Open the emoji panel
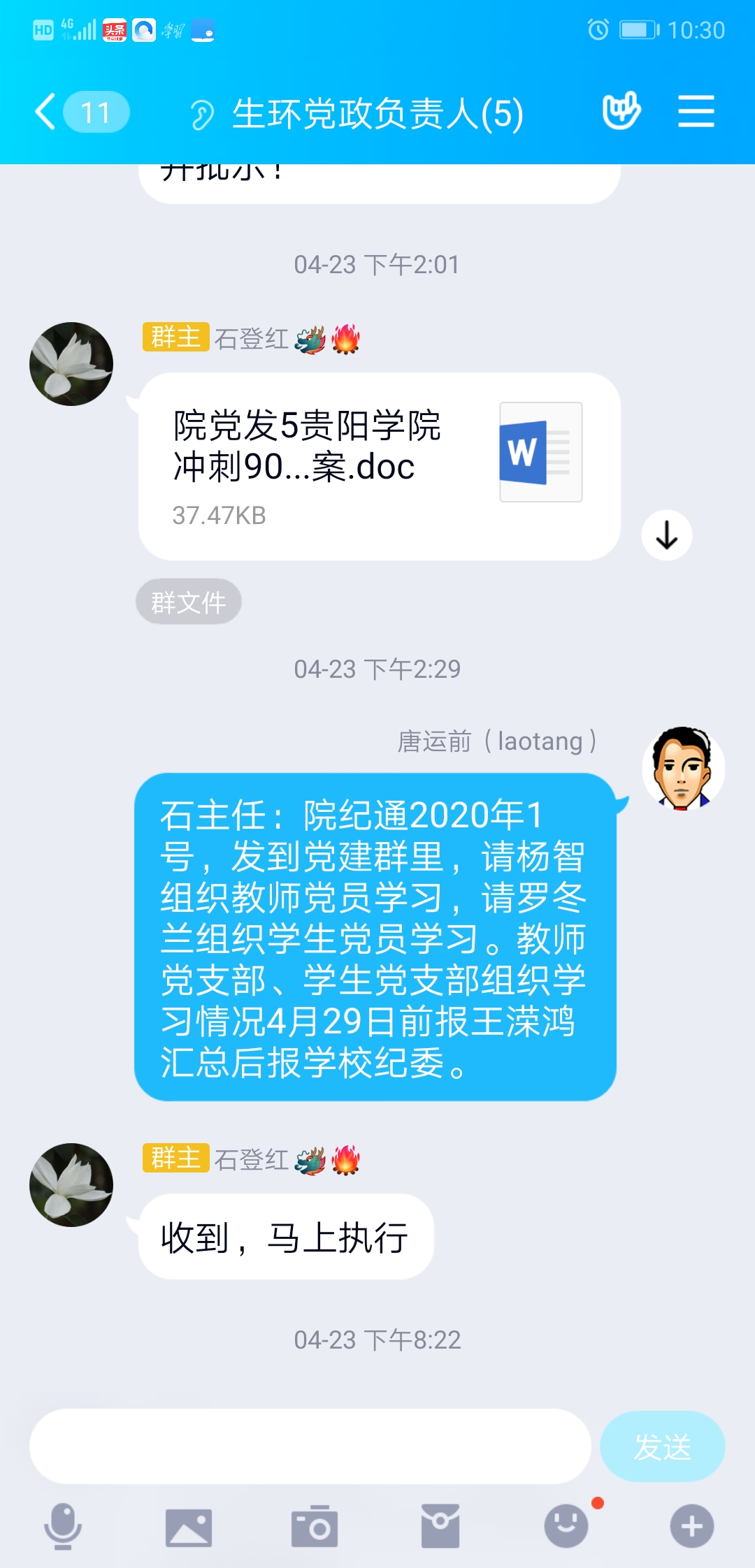This screenshot has width=755, height=1568. pos(566,1526)
